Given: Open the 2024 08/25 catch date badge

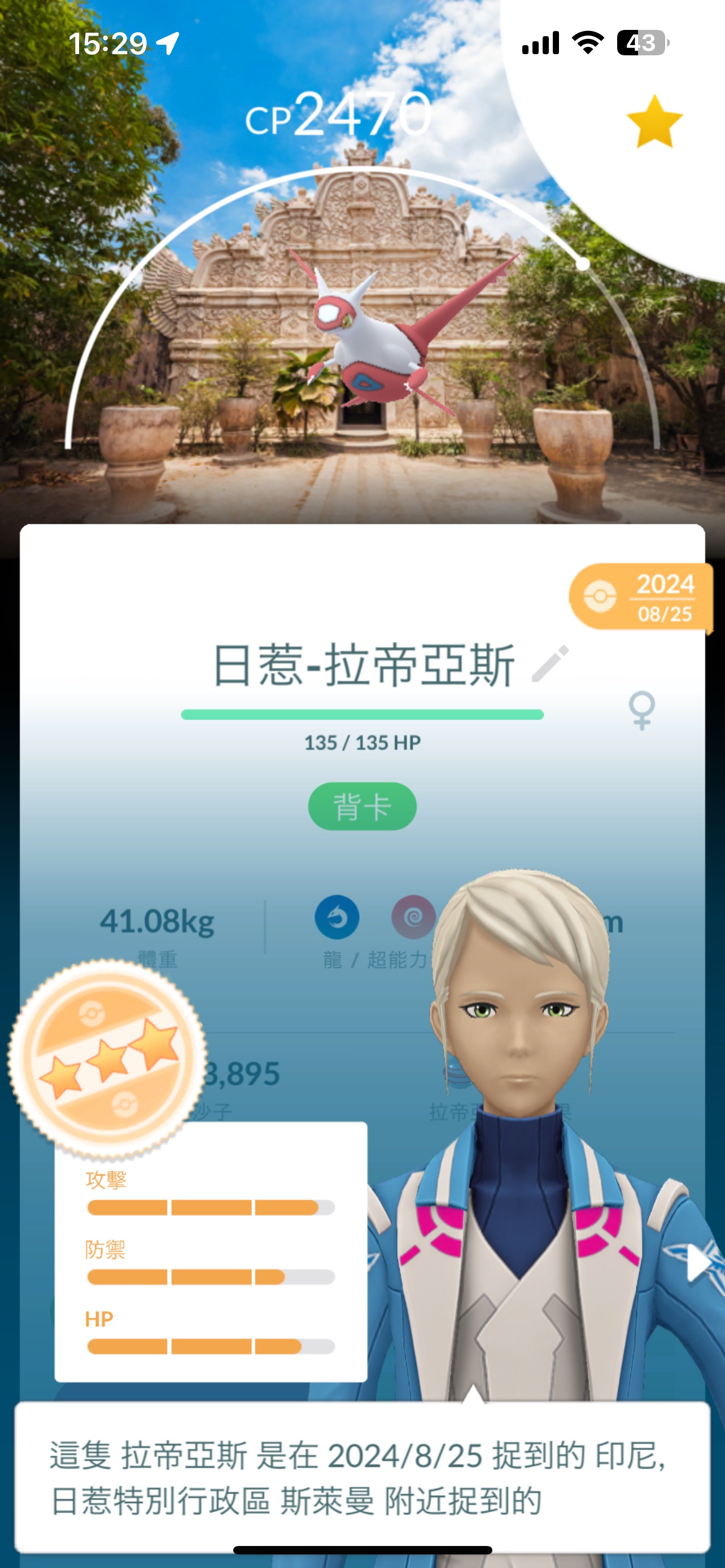Looking at the screenshot, I should (x=641, y=597).
